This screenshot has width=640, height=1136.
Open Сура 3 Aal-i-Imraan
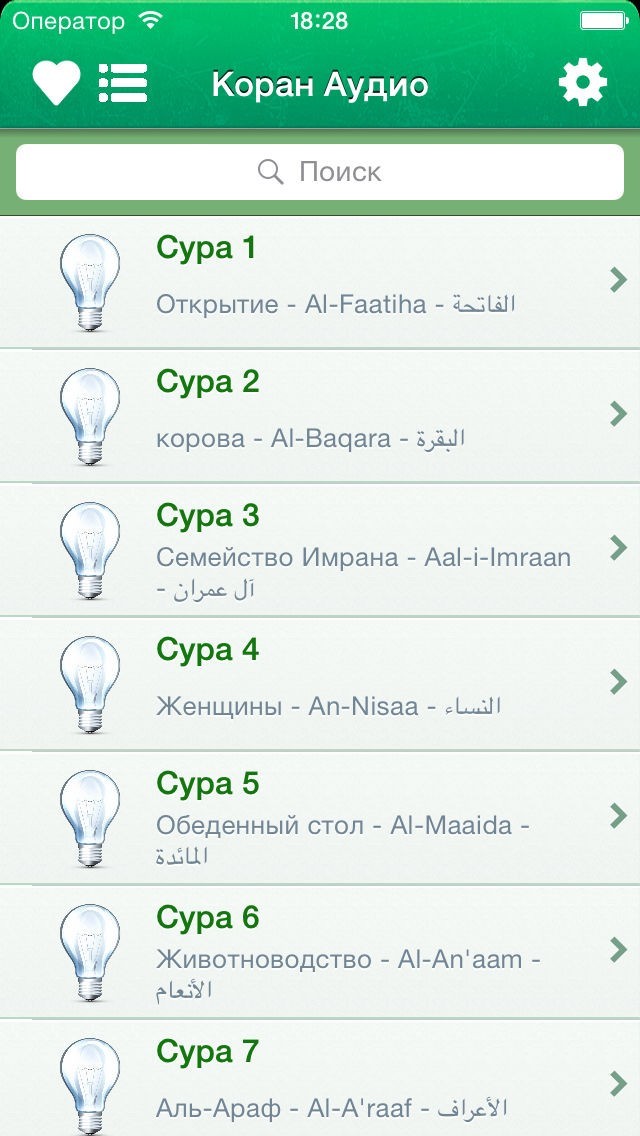[320, 549]
